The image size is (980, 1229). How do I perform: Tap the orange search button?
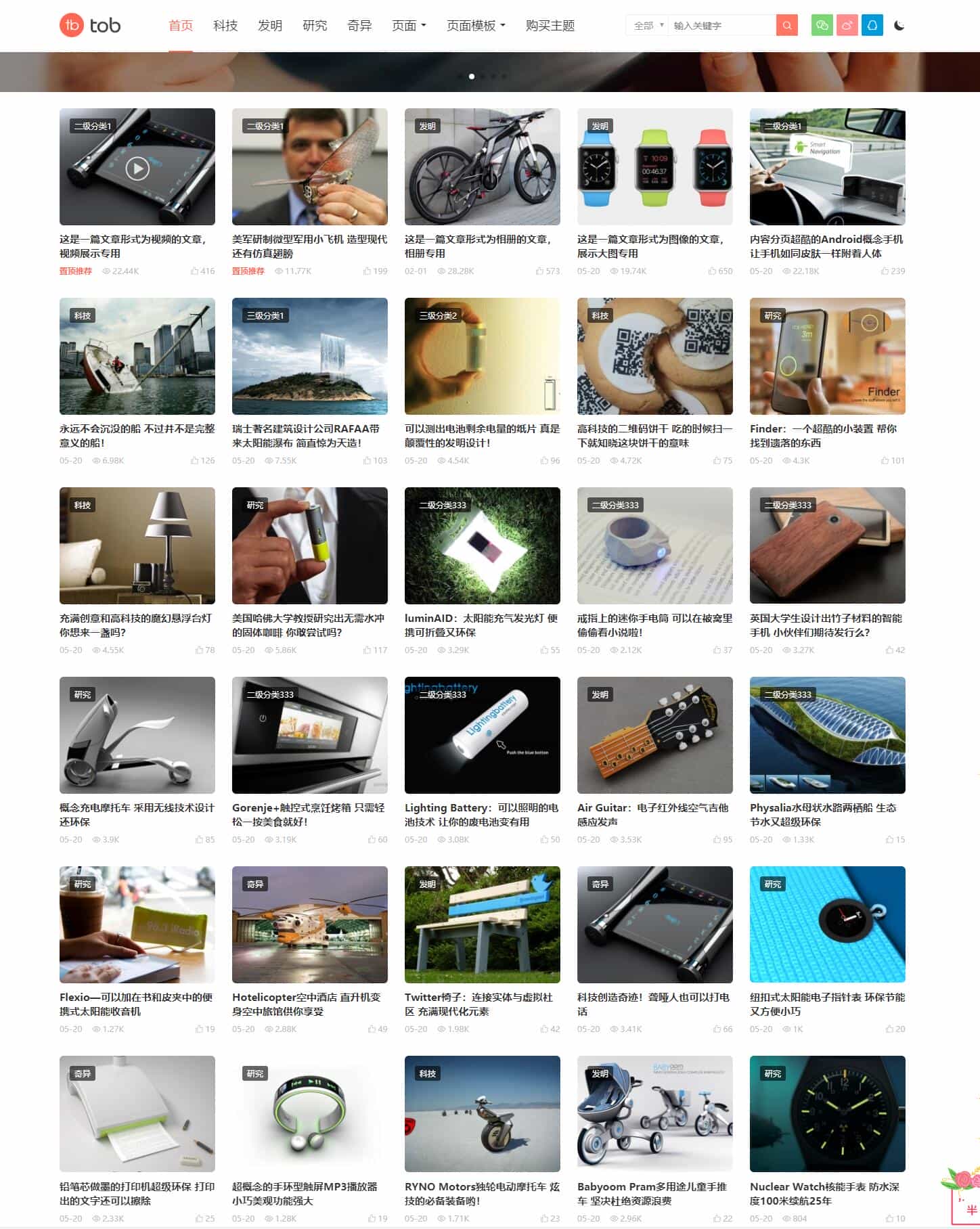(786, 26)
